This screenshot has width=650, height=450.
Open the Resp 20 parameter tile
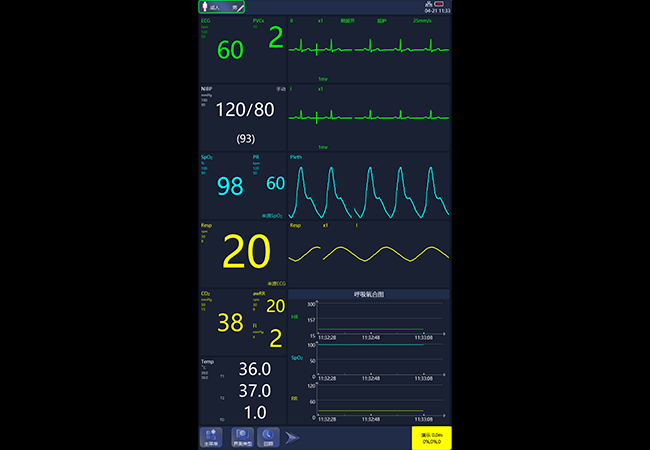coord(243,253)
